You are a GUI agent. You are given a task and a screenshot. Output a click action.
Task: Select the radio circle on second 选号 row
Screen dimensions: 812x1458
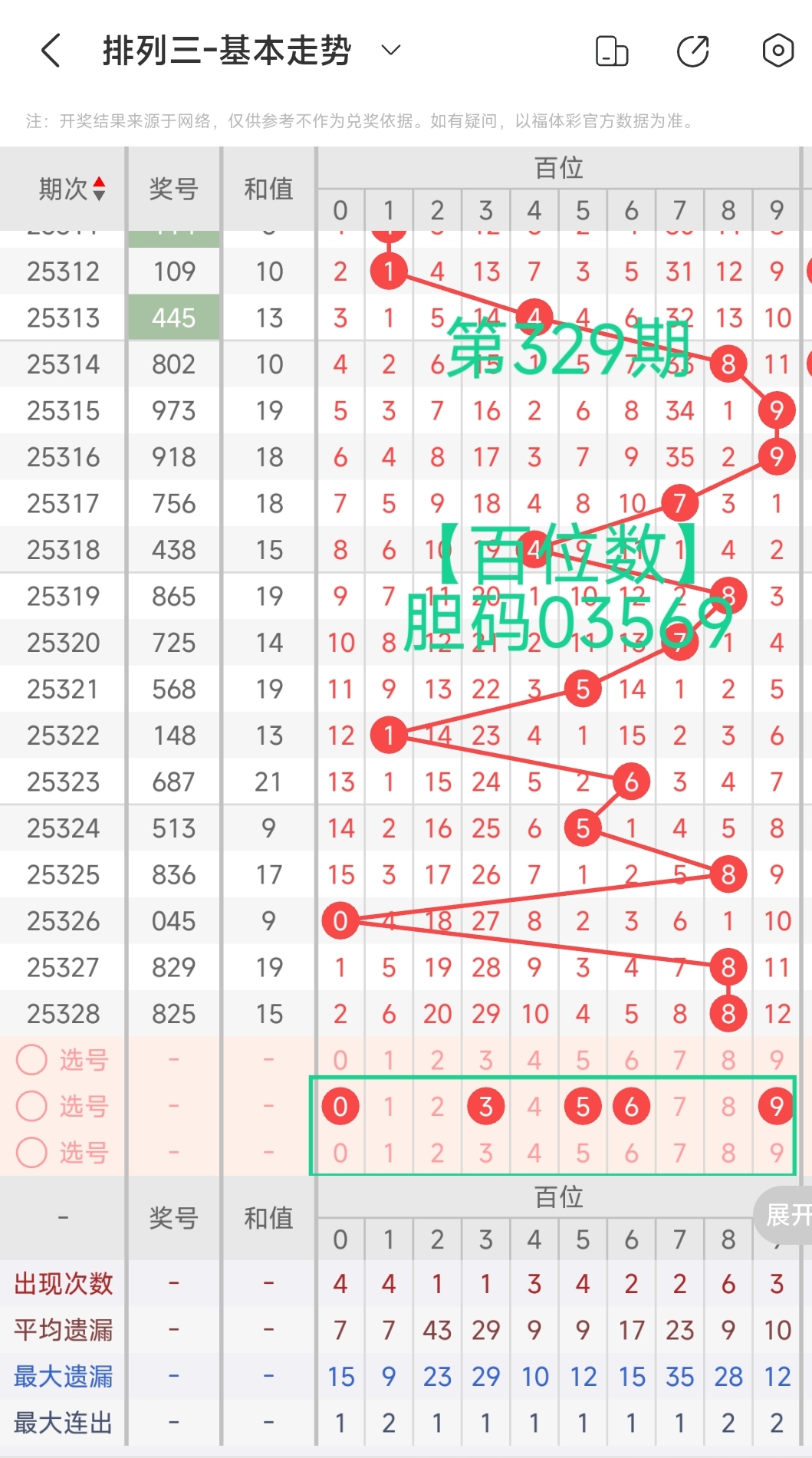click(x=31, y=1106)
